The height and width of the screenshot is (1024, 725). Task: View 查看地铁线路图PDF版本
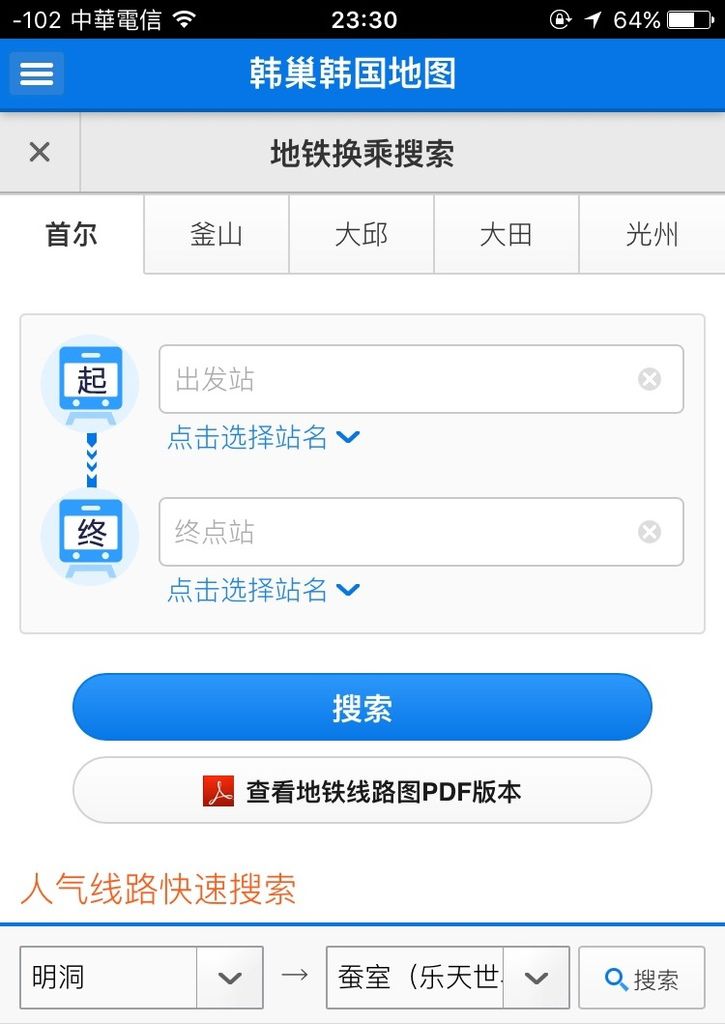point(362,791)
